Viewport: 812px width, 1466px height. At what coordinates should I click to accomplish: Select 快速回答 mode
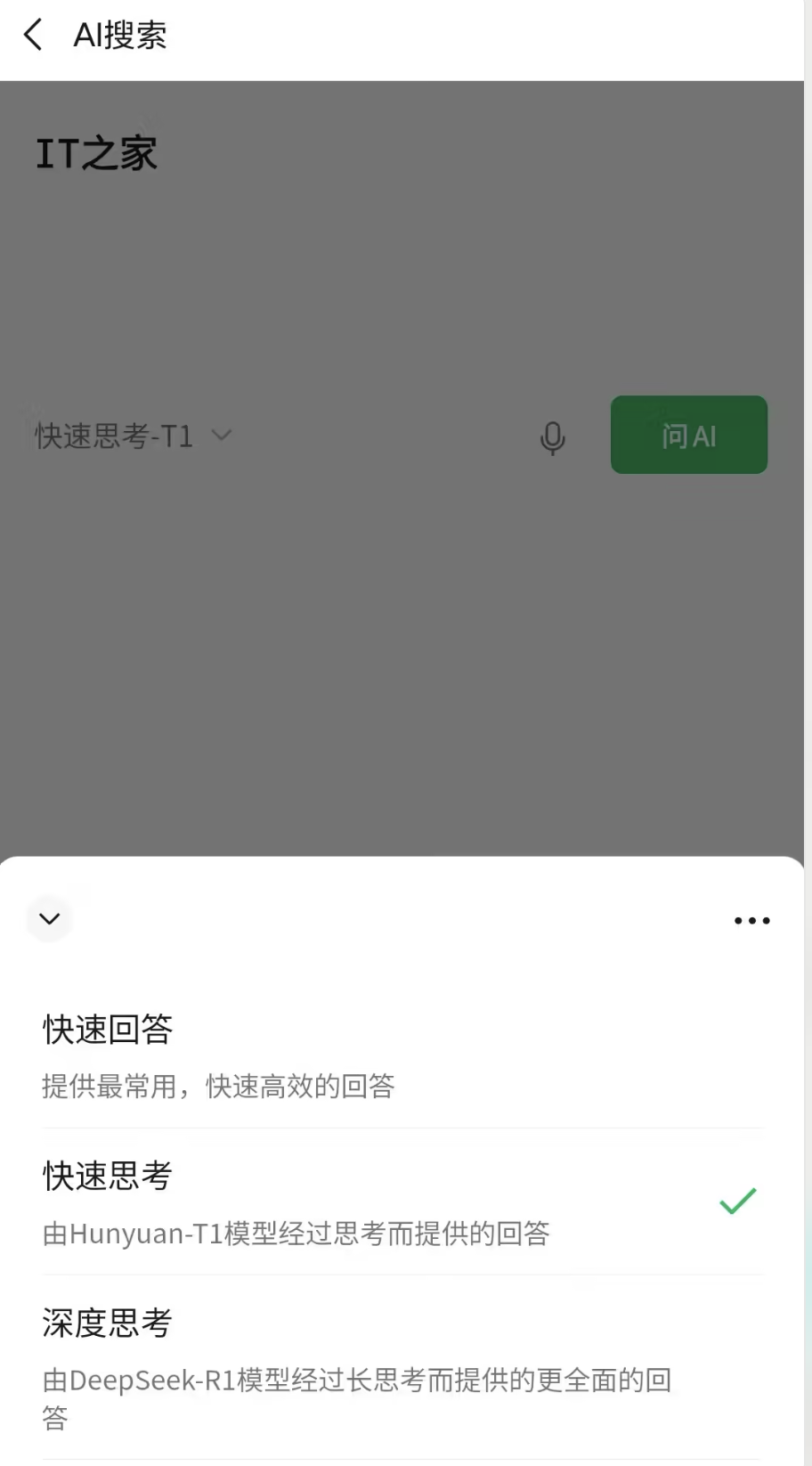401,1055
